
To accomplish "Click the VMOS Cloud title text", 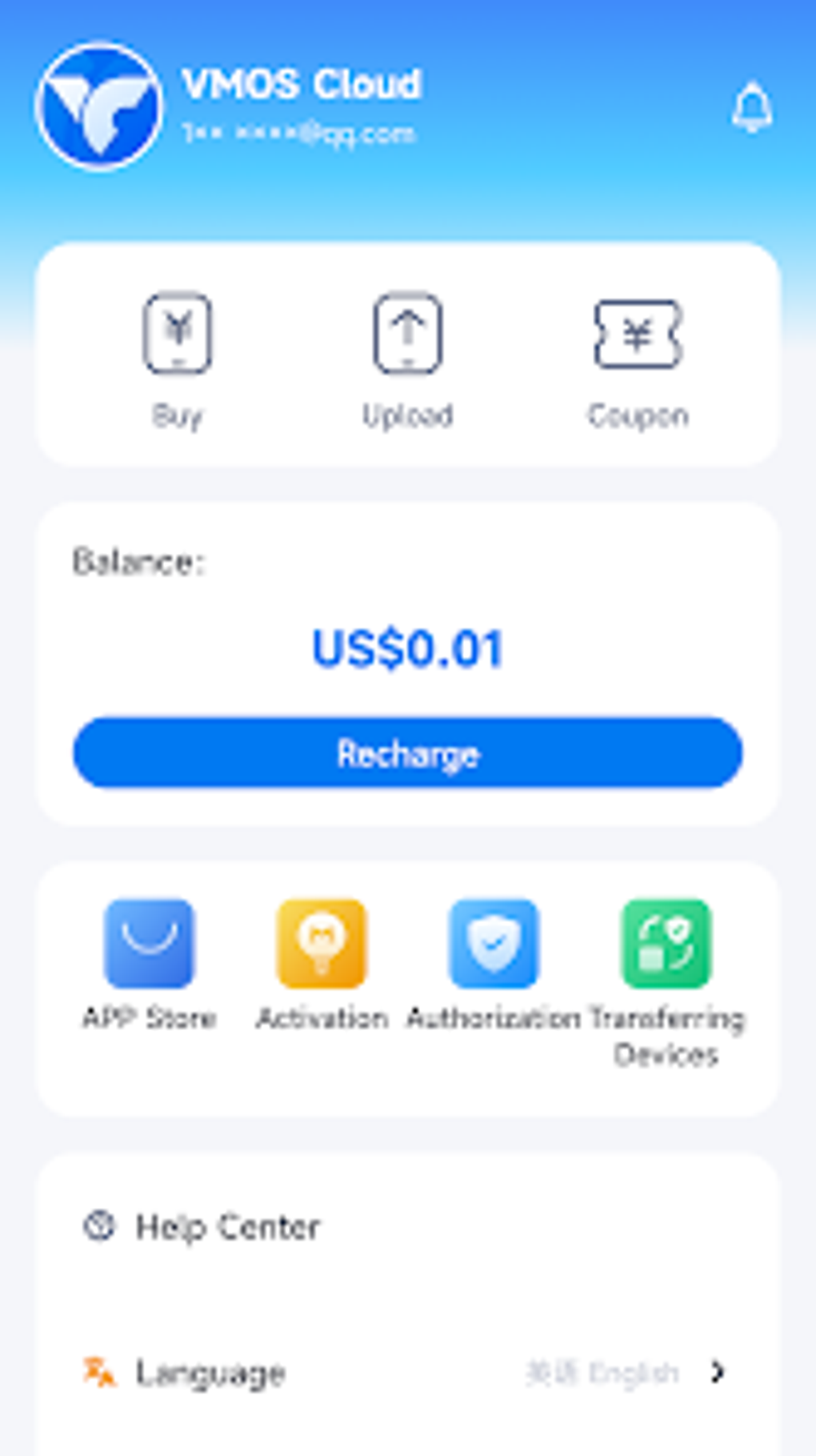I will [302, 83].
